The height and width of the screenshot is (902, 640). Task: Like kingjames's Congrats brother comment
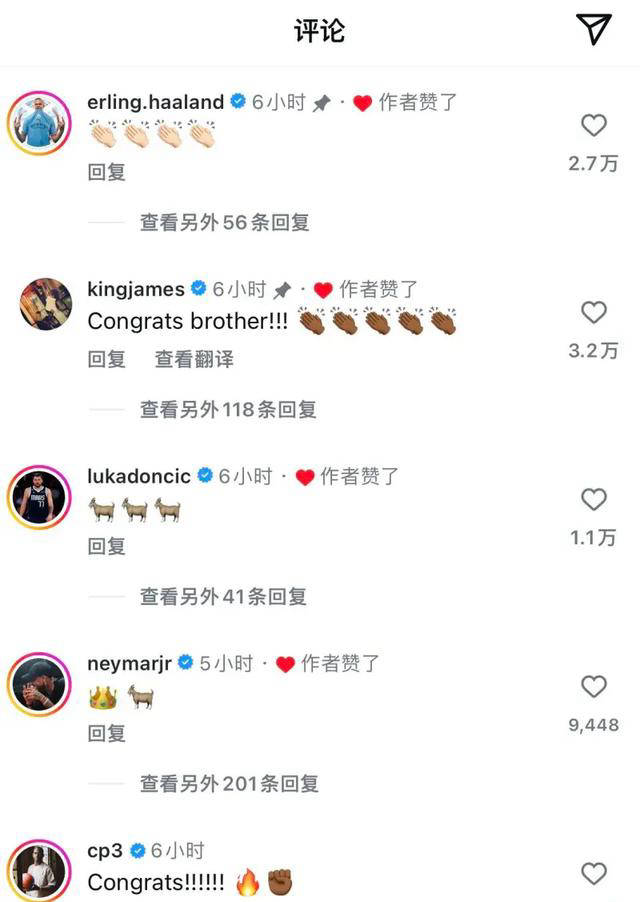click(594, 312)
